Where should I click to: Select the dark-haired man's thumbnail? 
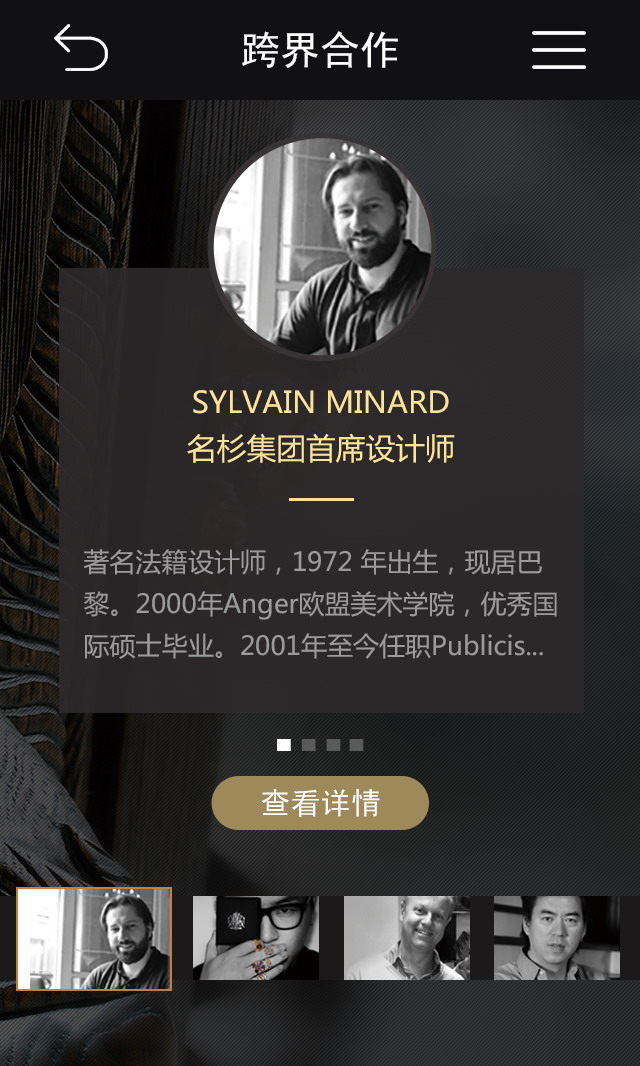(x=557, y=938)
